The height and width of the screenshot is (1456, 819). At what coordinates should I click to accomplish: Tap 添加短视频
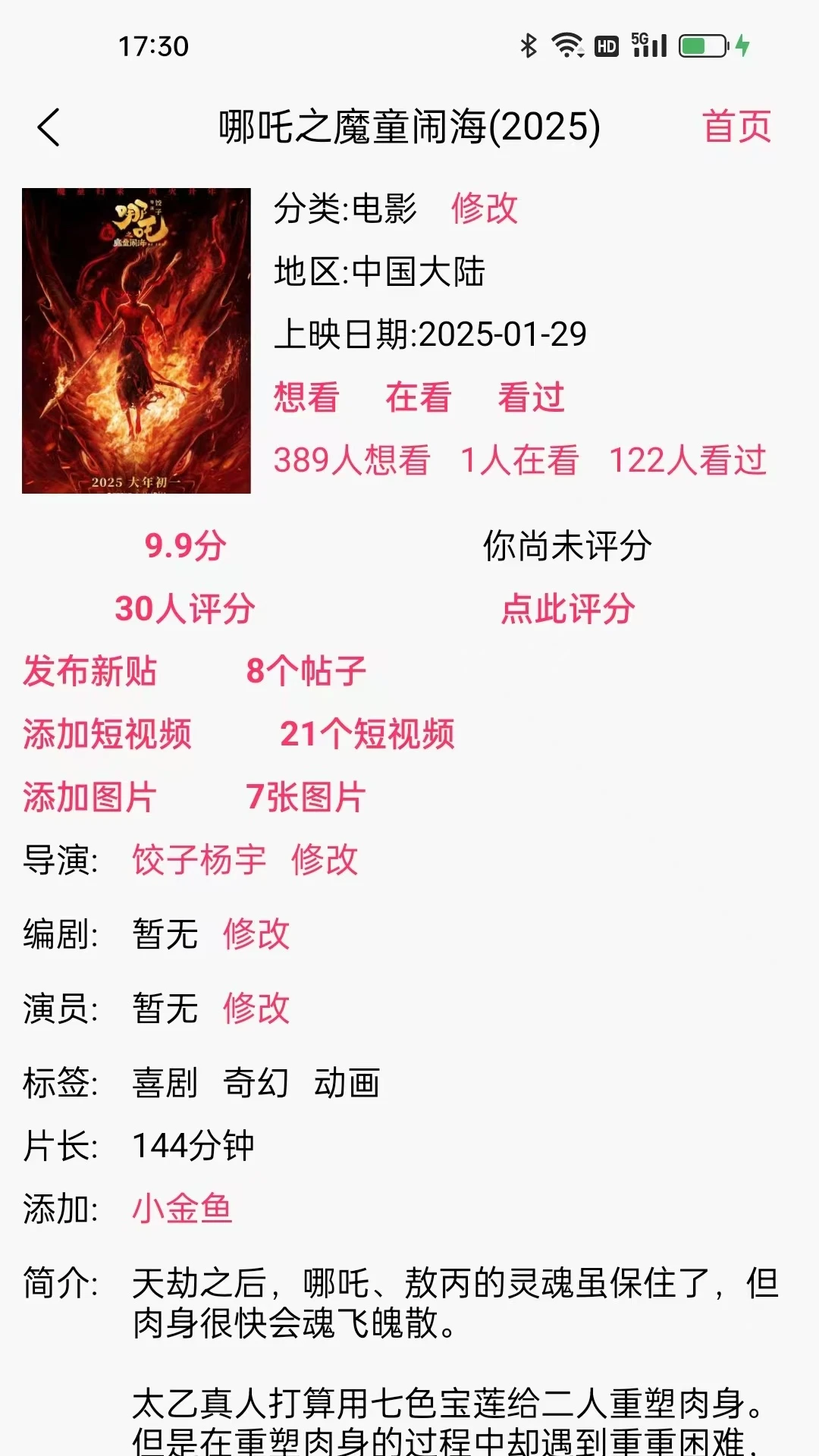(107, 735)
